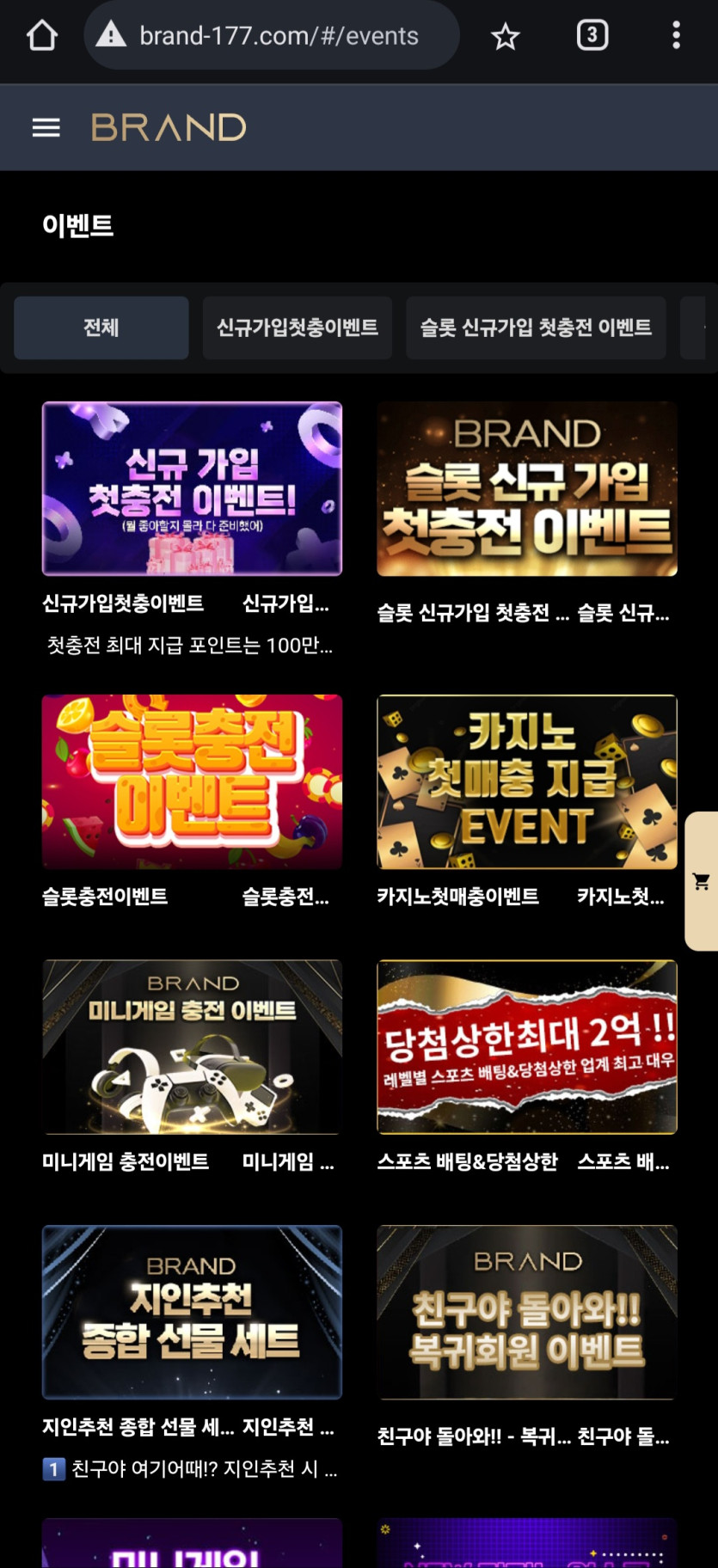Open the browser tab switcher
Viewport: 718px width, 1568px height.
592,35
